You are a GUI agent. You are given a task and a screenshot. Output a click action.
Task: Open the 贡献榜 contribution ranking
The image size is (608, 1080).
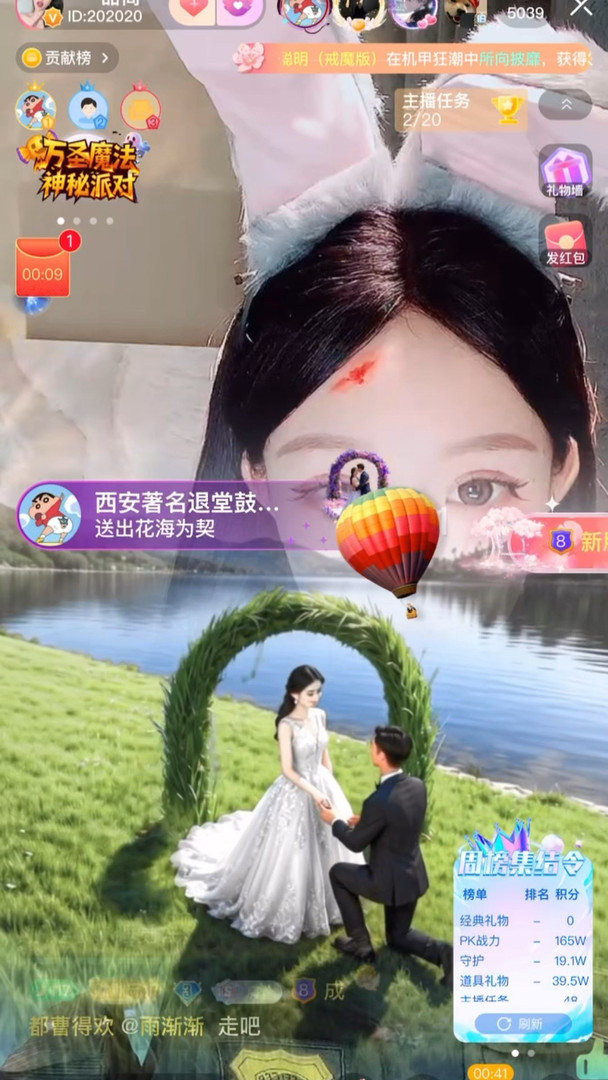point(66,57)
